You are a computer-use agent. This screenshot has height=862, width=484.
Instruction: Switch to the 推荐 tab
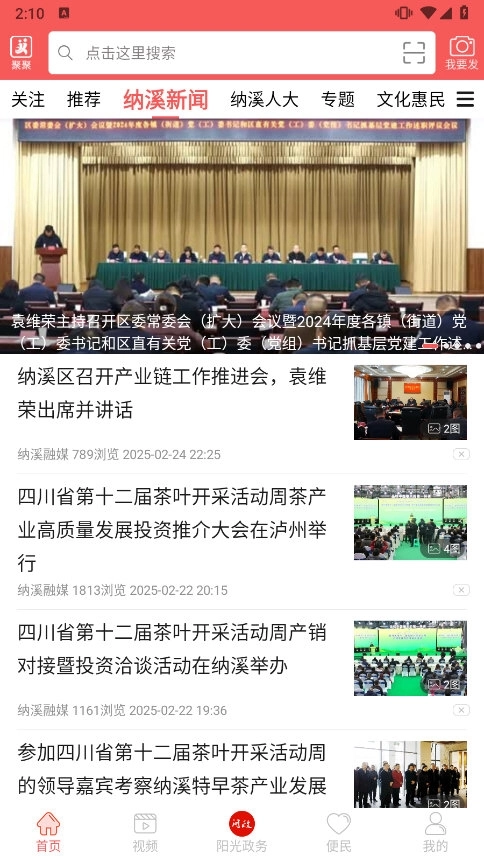point(84,100)
